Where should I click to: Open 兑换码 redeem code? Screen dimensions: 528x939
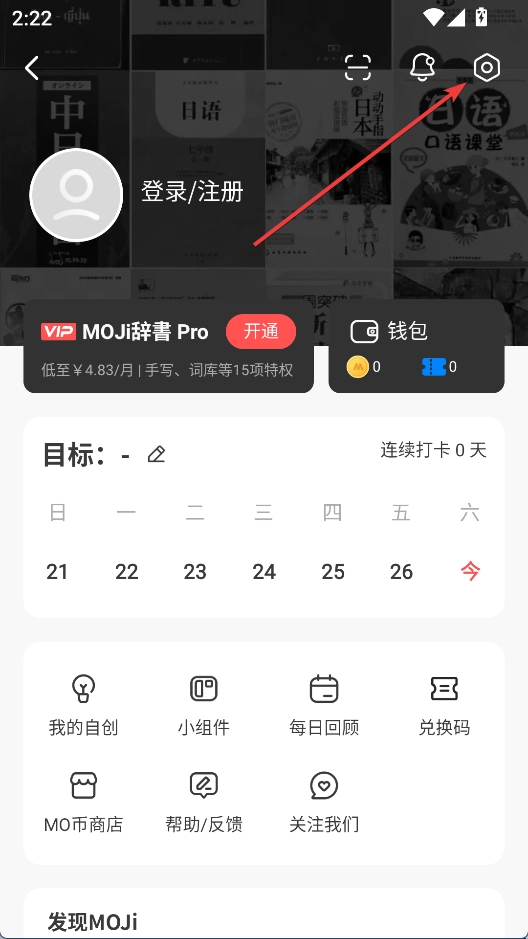[444, 705]
